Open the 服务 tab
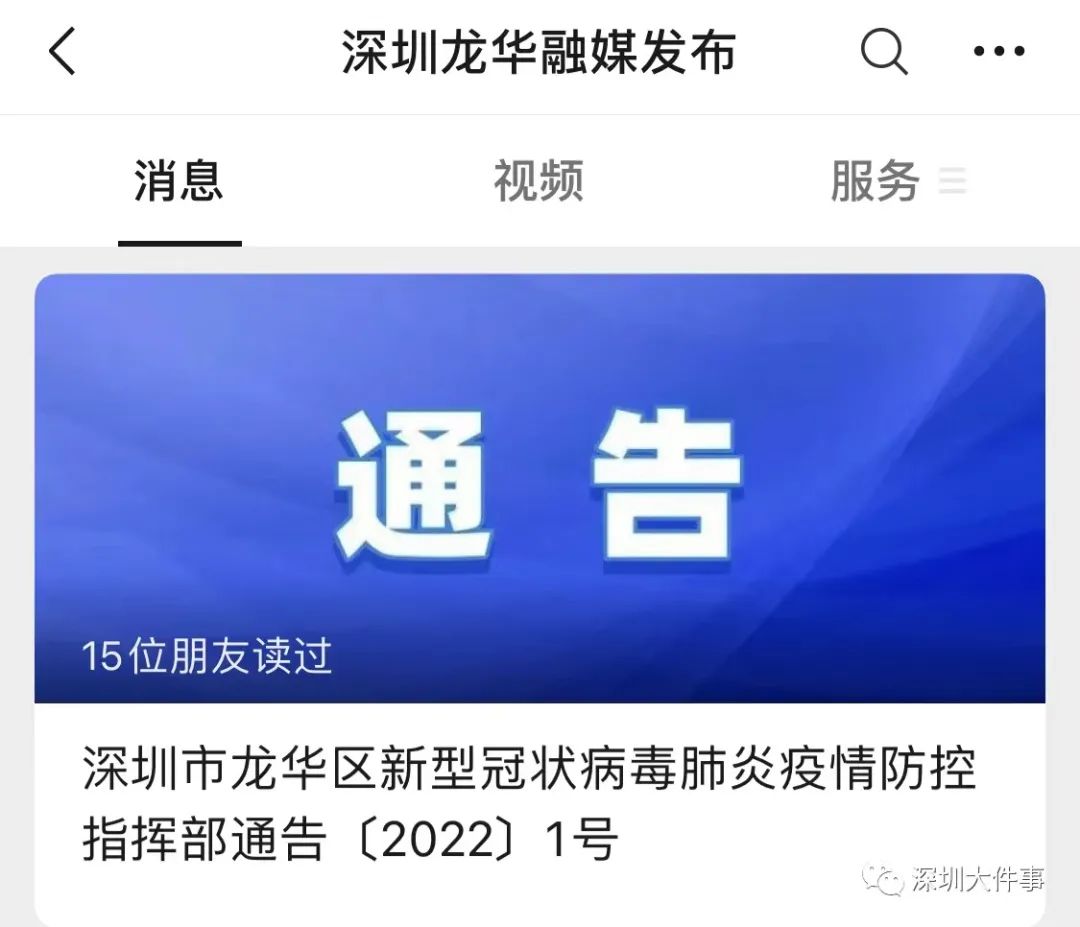 tap(876, 182)
